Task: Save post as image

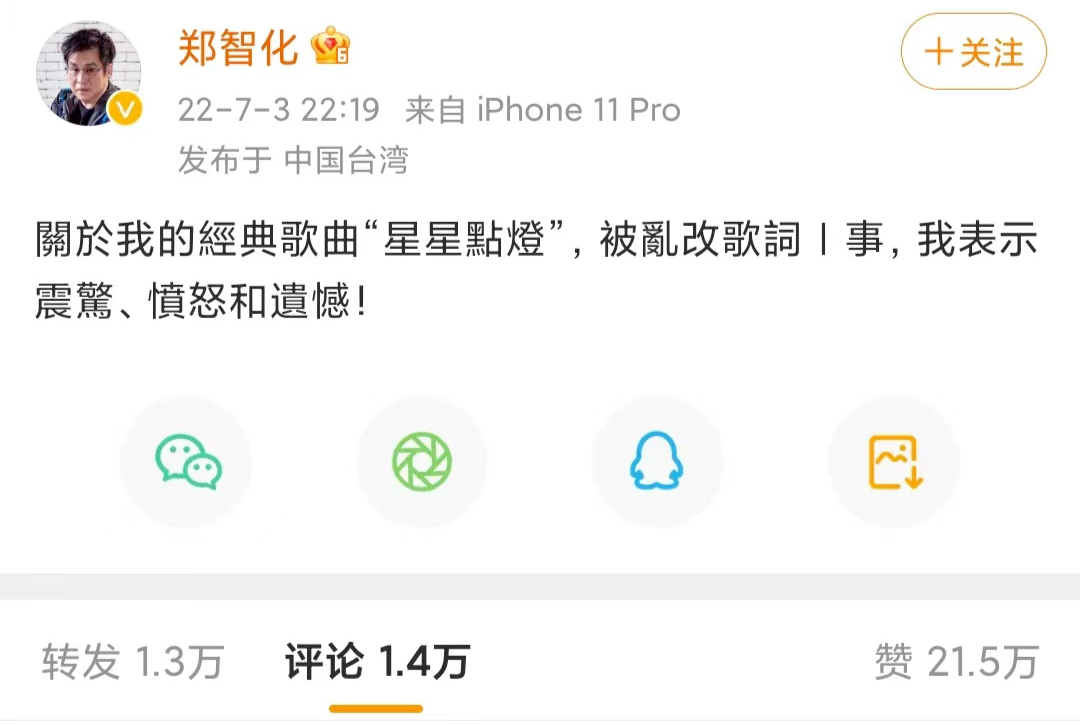Action: pos(894,462)
